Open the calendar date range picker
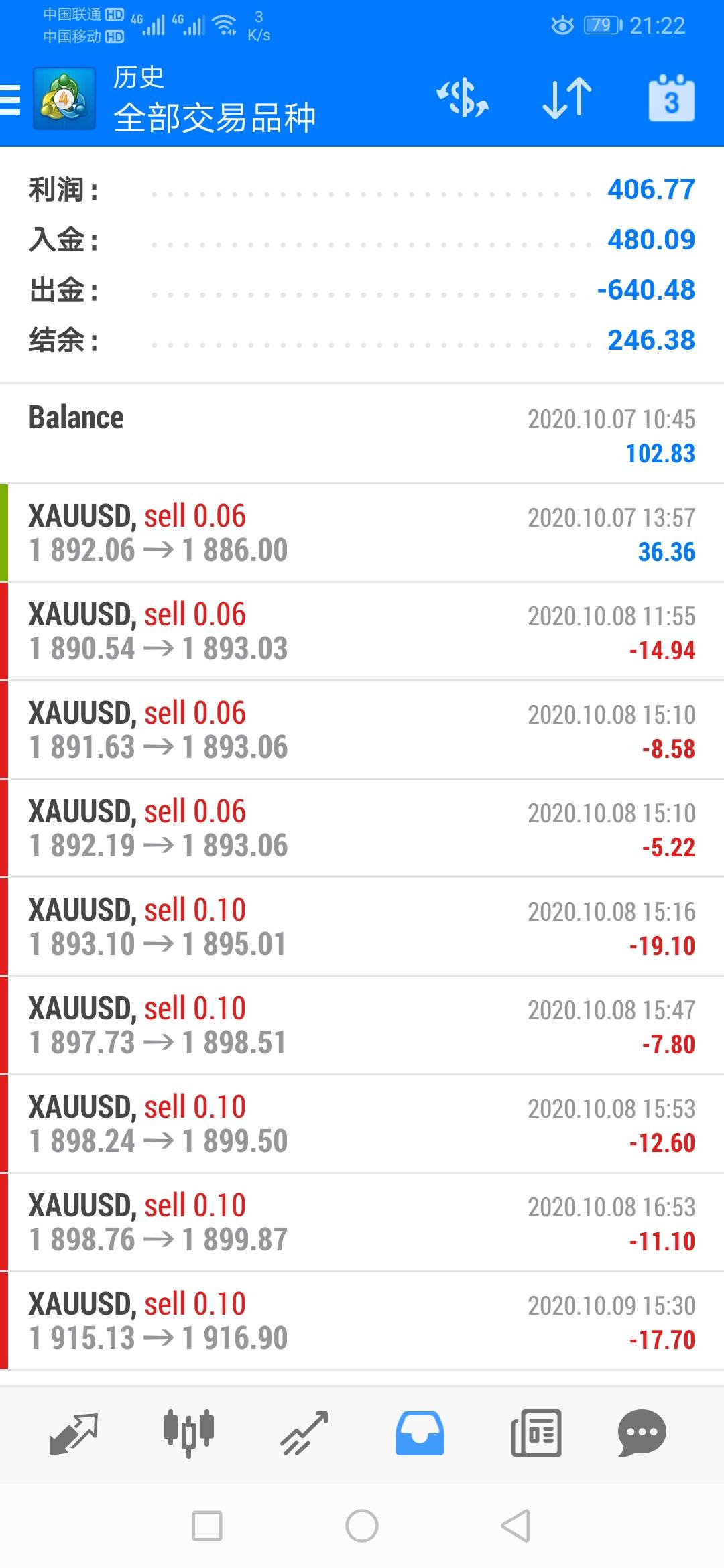724x1568 pixels. pyautogui.click(x=671, y=99)
